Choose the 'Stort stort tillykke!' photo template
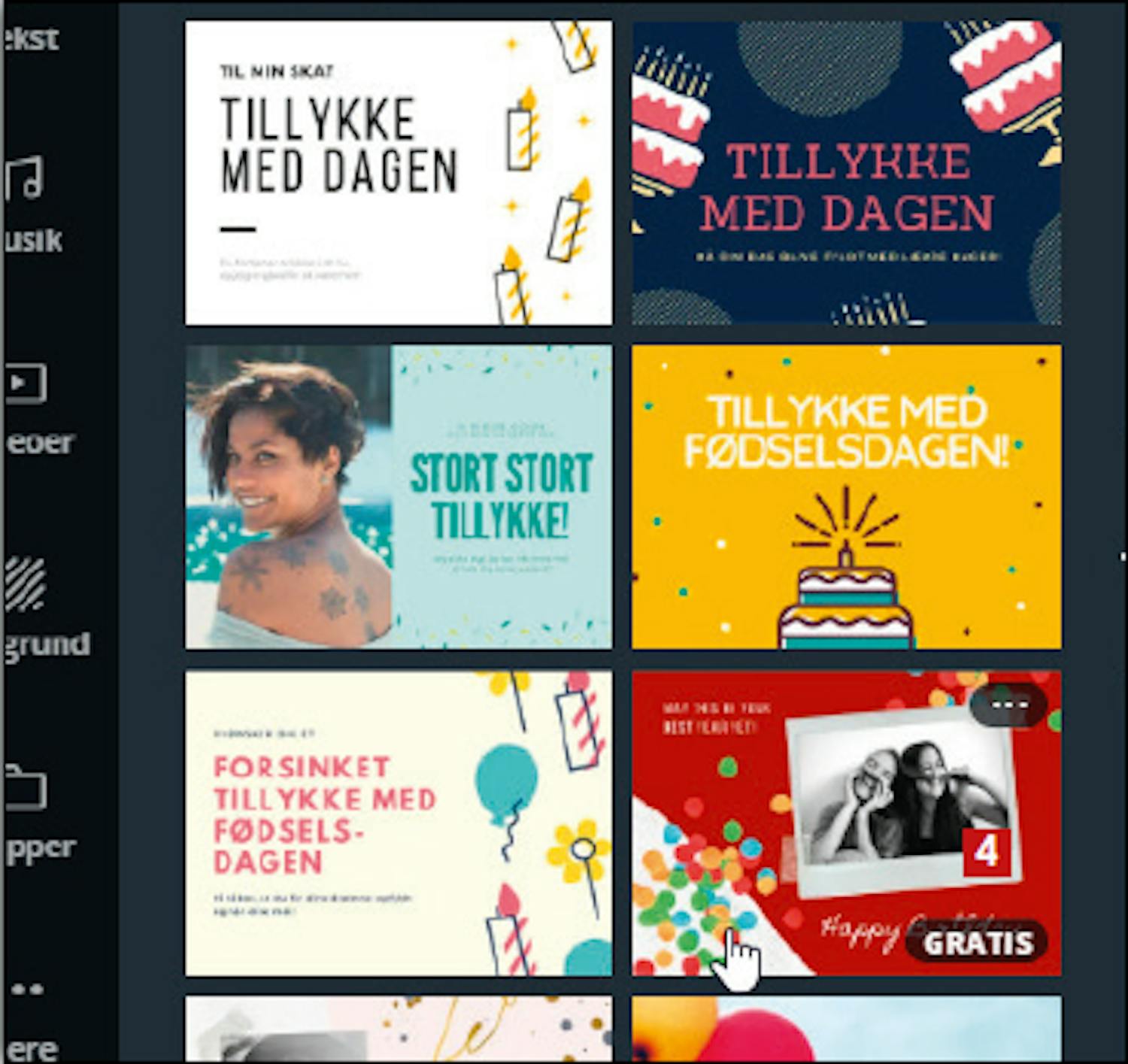Image resolution: width=1128 pixels, height=1064 pixels. coord(399,496)
